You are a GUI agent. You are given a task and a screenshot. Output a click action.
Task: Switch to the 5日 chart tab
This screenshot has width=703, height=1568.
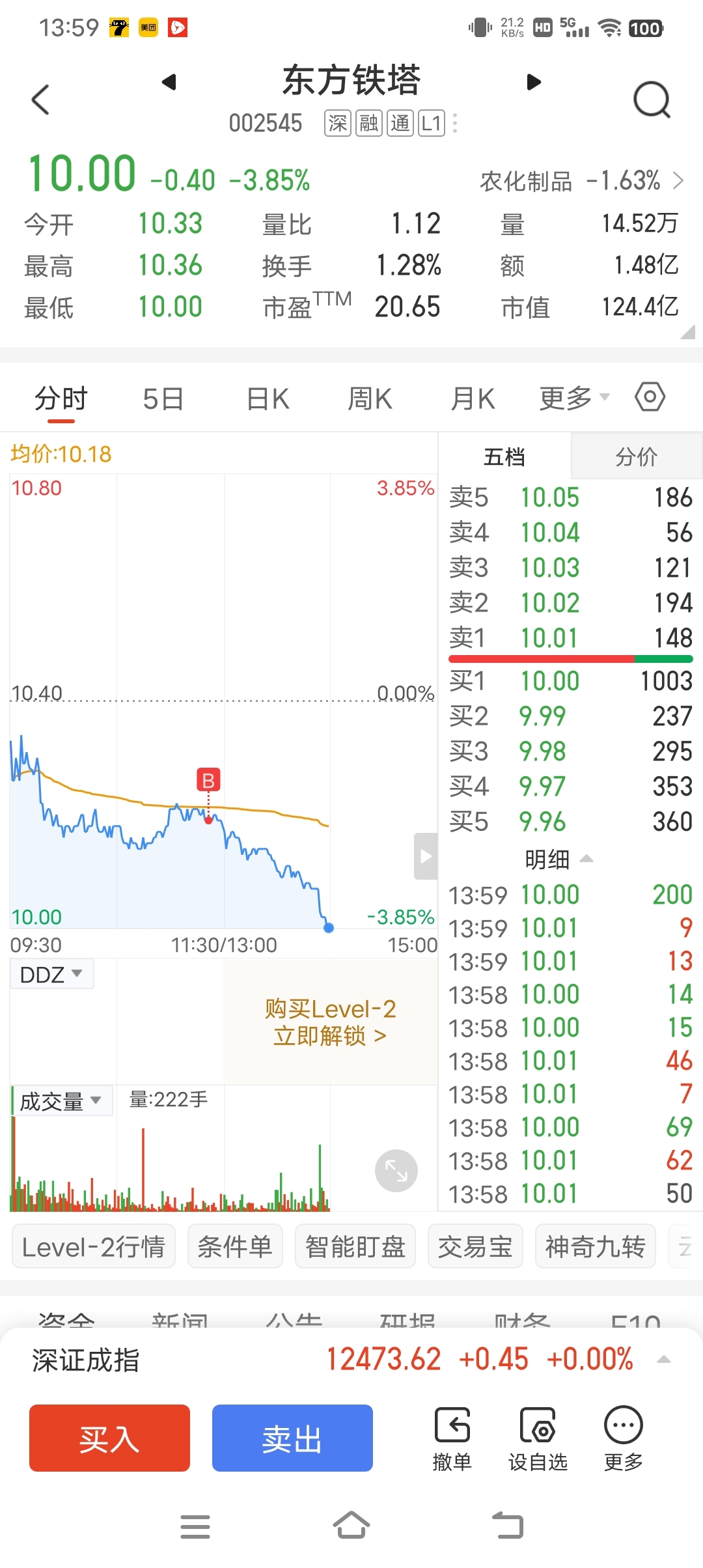pos(163,399)
